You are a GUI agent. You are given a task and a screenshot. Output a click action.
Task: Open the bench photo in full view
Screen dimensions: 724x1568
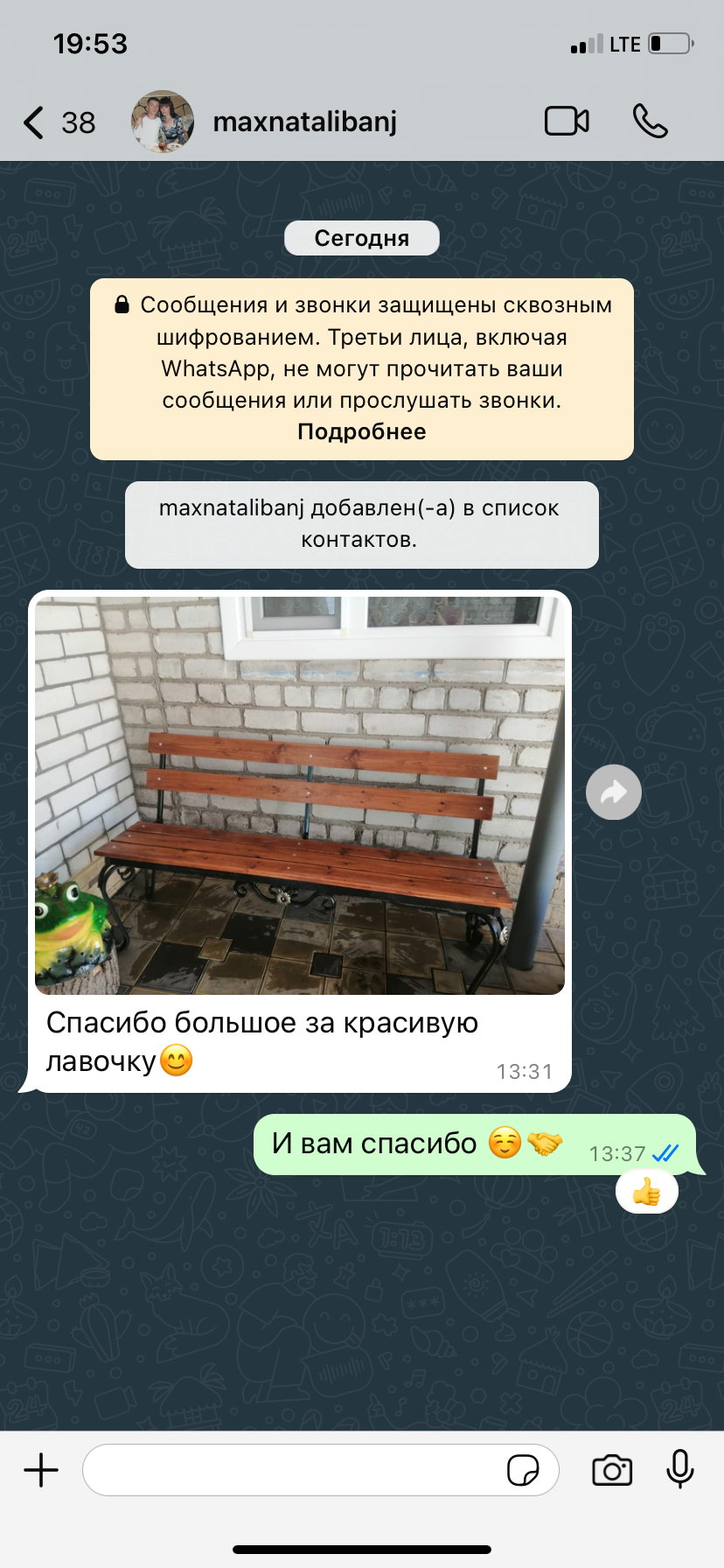(x=300, y=795)
